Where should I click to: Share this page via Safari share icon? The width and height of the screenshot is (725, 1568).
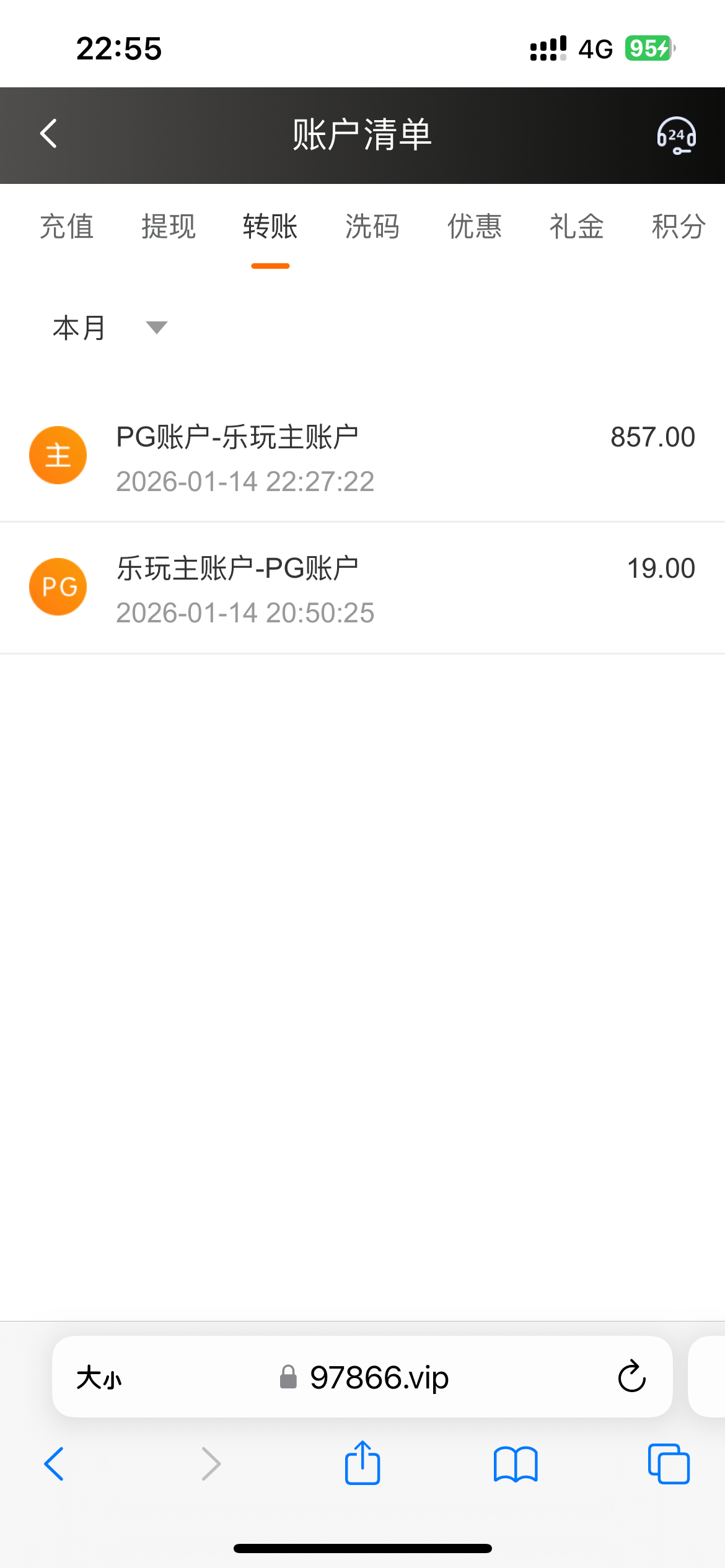[x=362, y=1464]
